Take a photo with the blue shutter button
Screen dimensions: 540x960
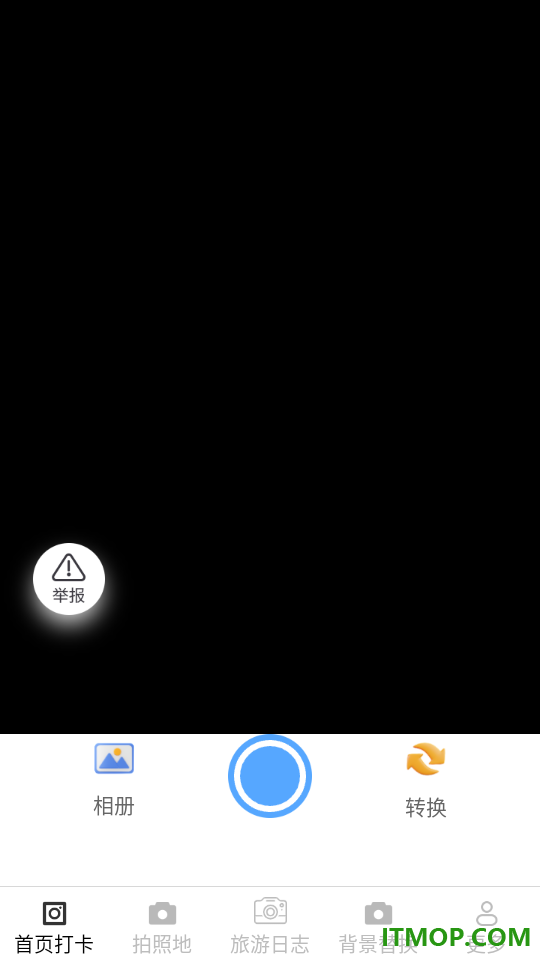click(x=270, y=776)
